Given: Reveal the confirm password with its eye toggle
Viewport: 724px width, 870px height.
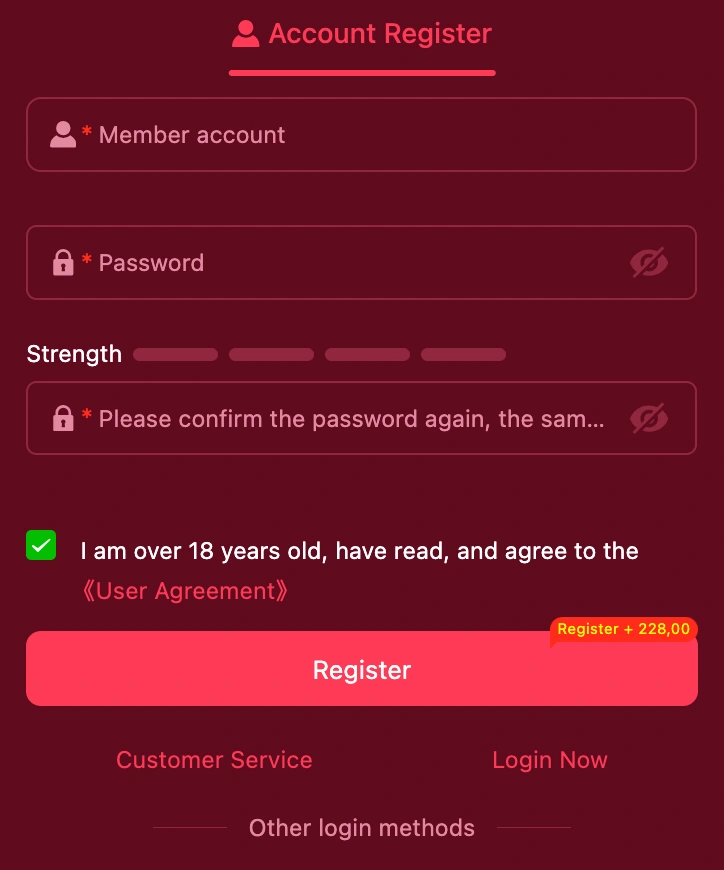Looking at the screenshot, I should 650,418.
